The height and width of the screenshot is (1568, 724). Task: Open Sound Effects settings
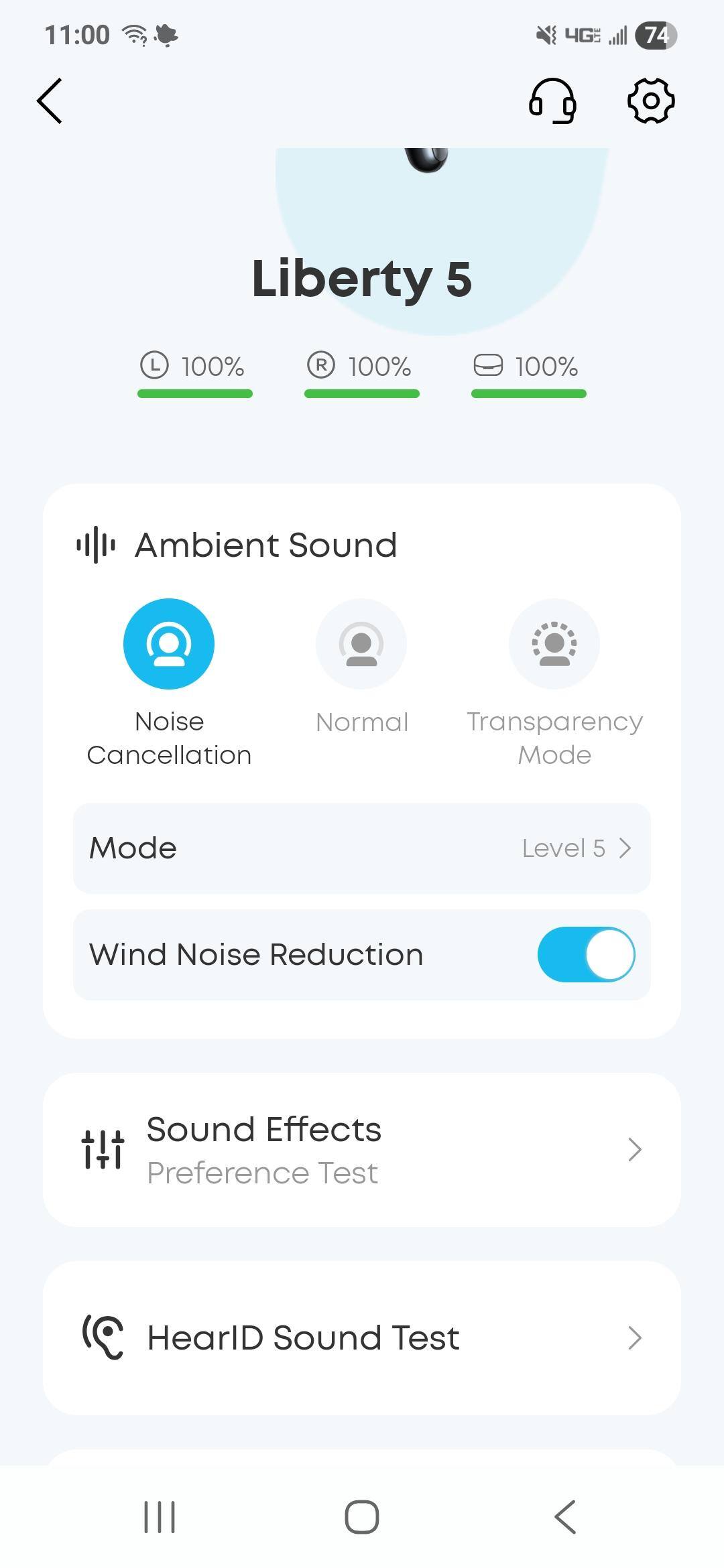pos(362,1150)
